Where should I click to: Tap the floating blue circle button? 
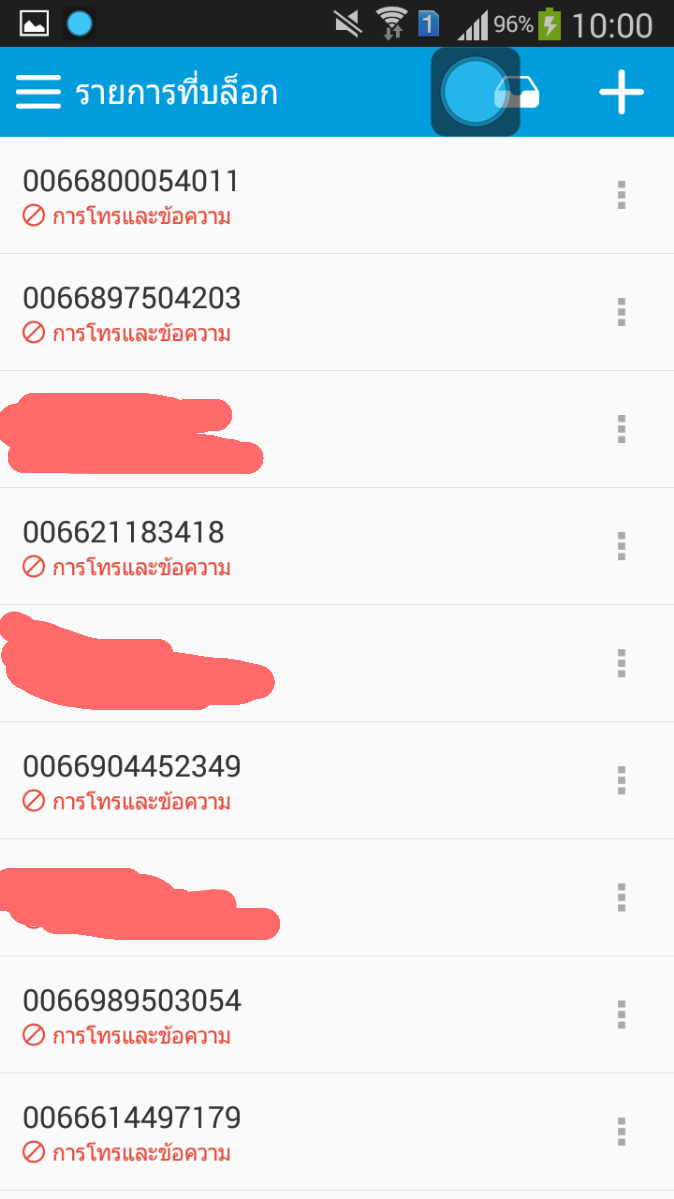pyautogui.click(x=475, y=92)
